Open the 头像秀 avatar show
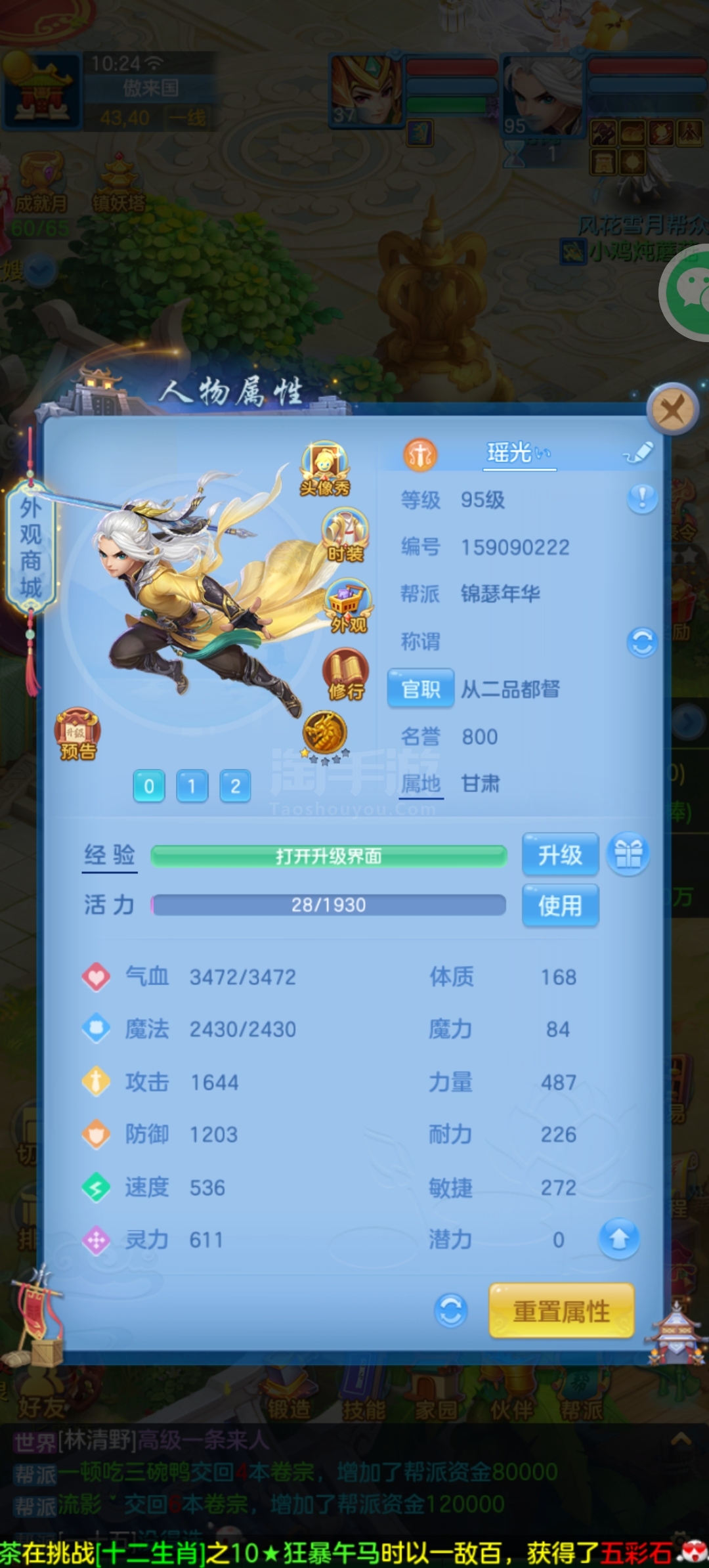Screen dimensions: 709x1568 [325, 468]
